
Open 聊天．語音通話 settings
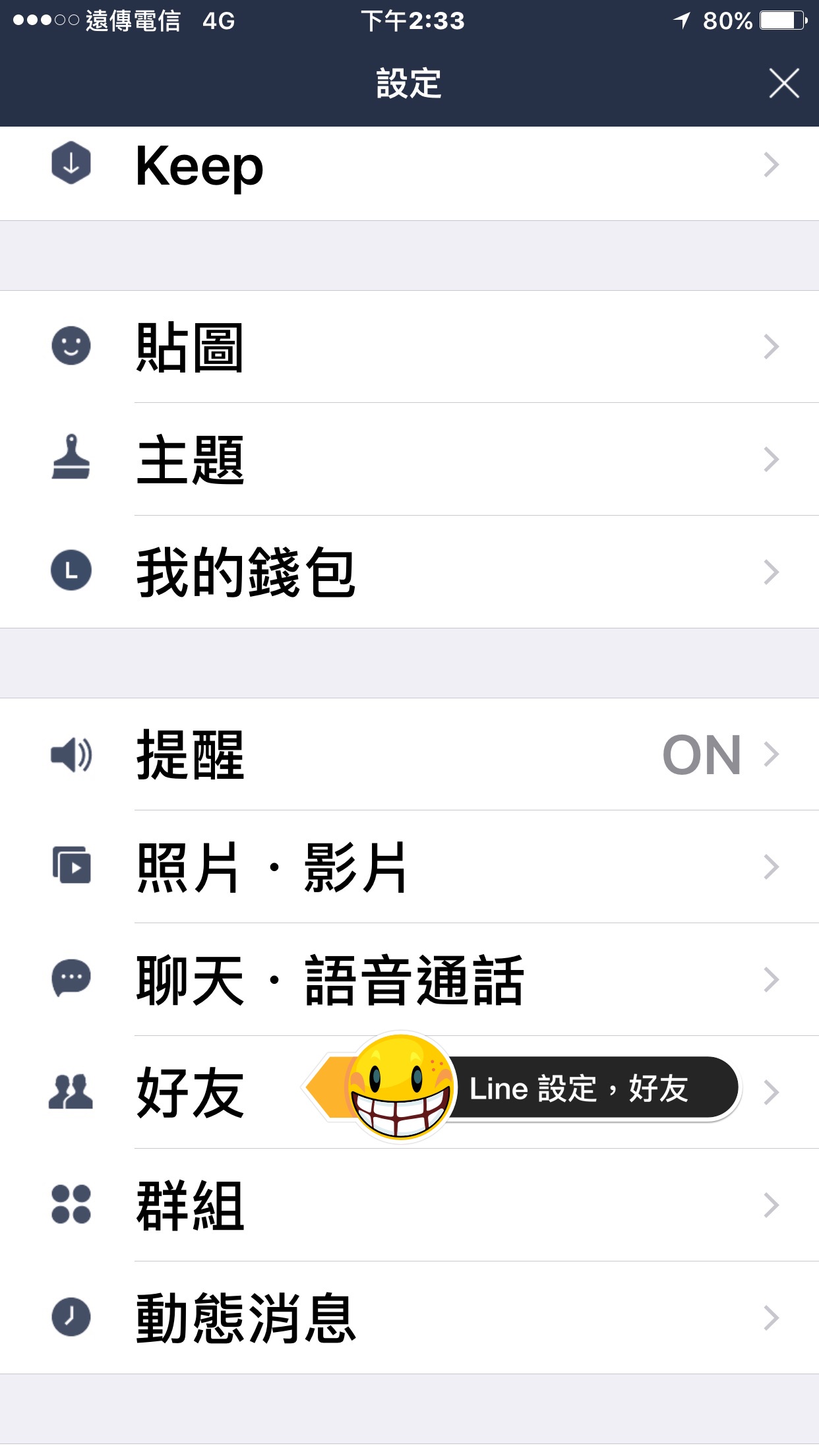click(409, 980)
